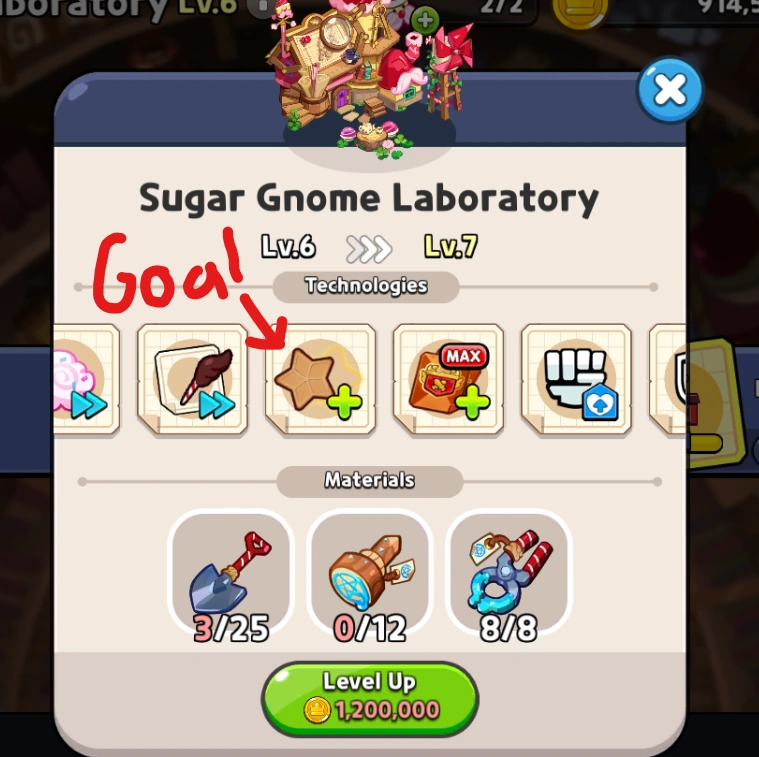Tap Level Up for 1,200,000 coins
This screenshot has height=757, width=759.
(x=370, y=697)
